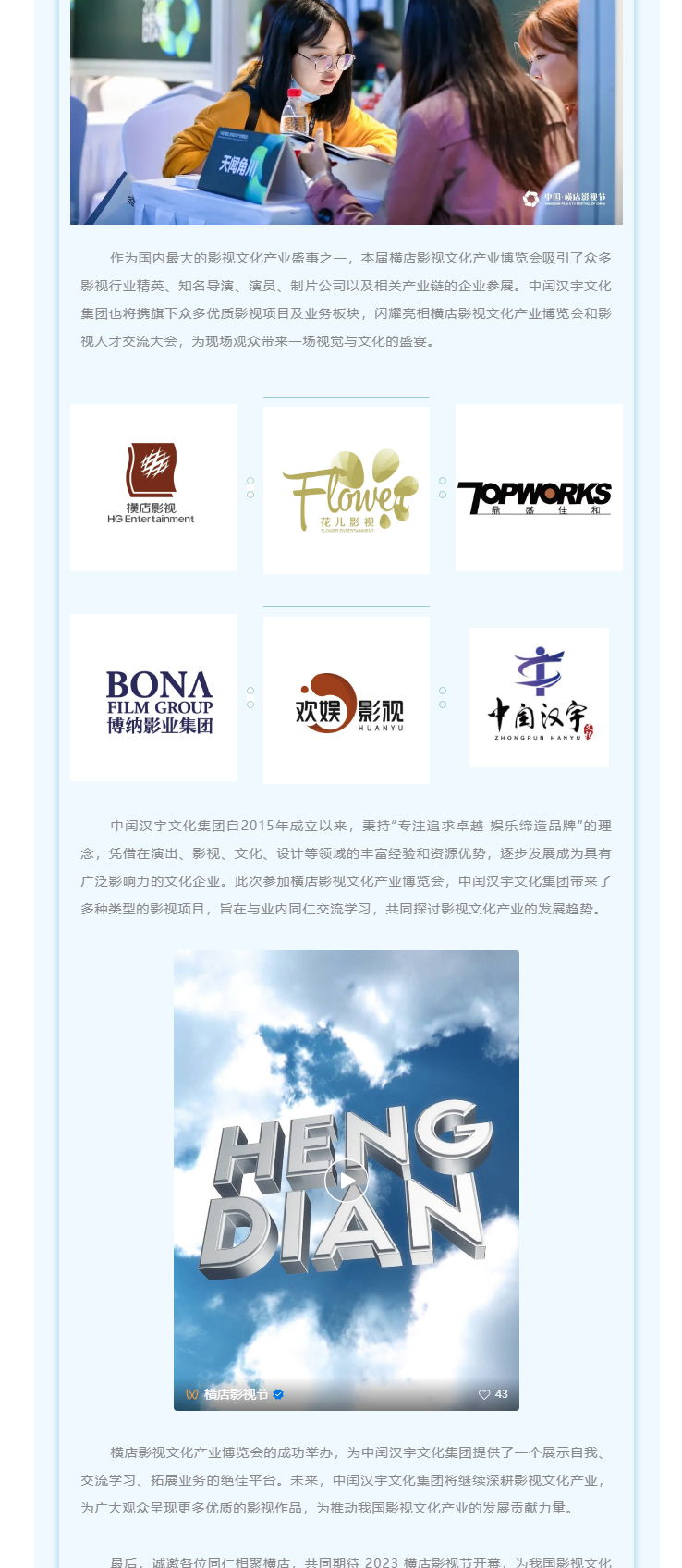The image size is (682, 1568).
Task: Open the 横店影视节 channel account
Action: [236, 1394]
